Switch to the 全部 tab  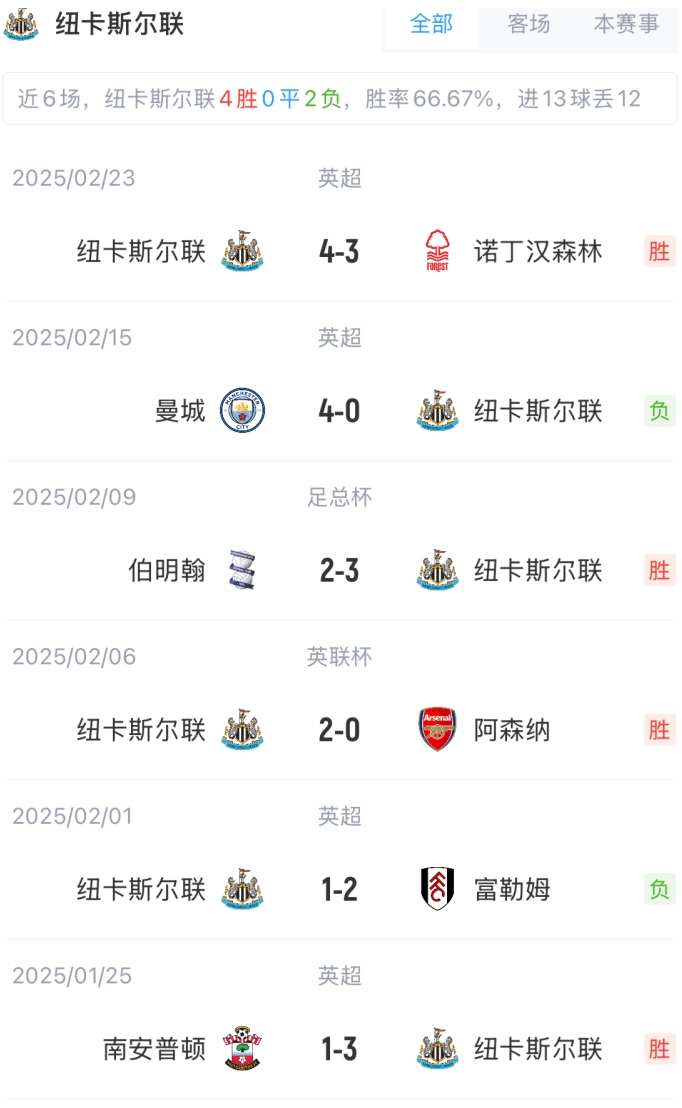(431, 25)
